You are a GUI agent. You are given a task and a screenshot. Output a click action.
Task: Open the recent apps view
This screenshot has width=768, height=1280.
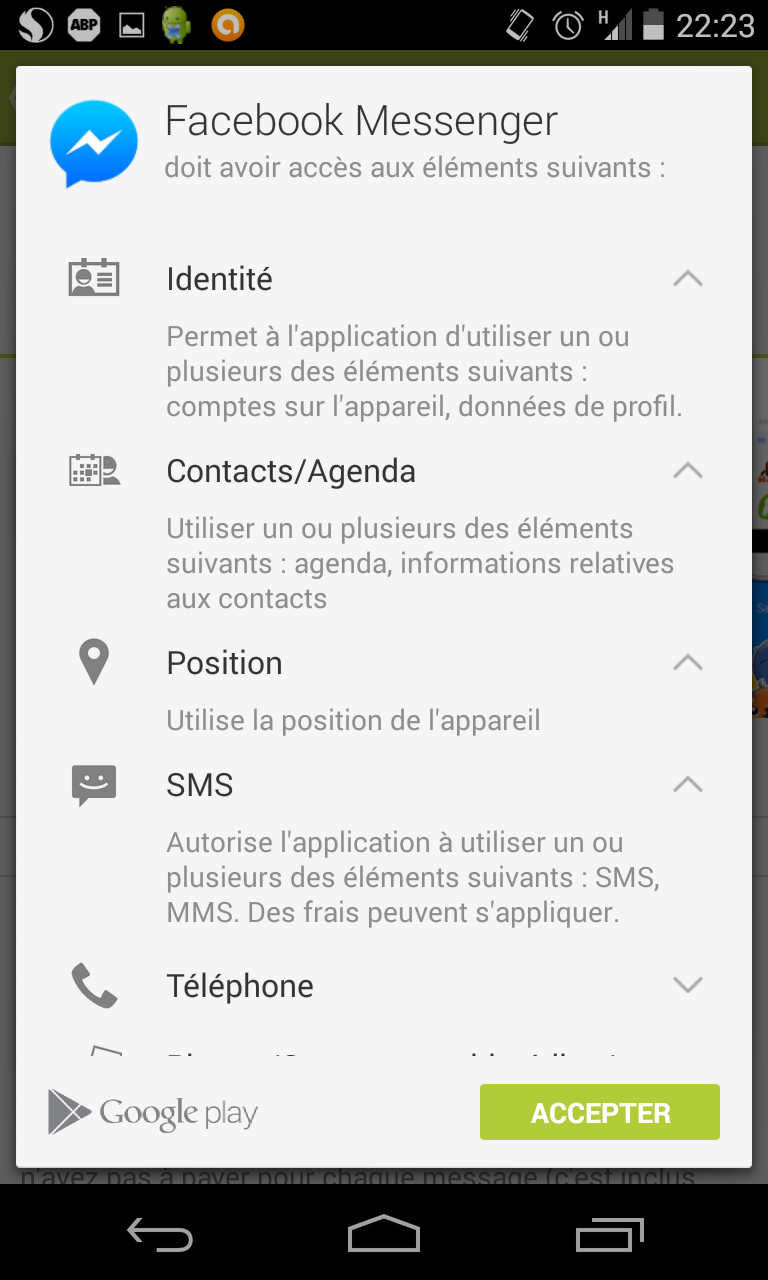click(611, 1234)
